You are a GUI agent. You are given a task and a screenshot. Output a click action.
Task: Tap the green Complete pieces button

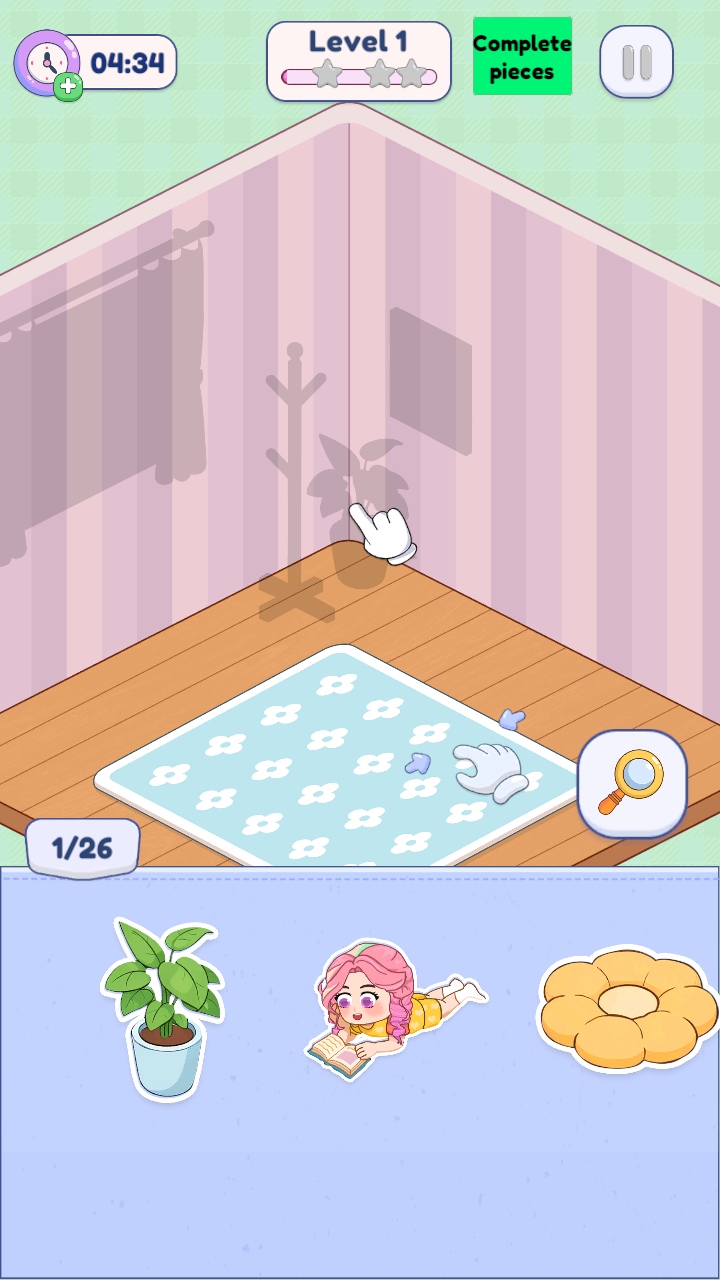522,57
